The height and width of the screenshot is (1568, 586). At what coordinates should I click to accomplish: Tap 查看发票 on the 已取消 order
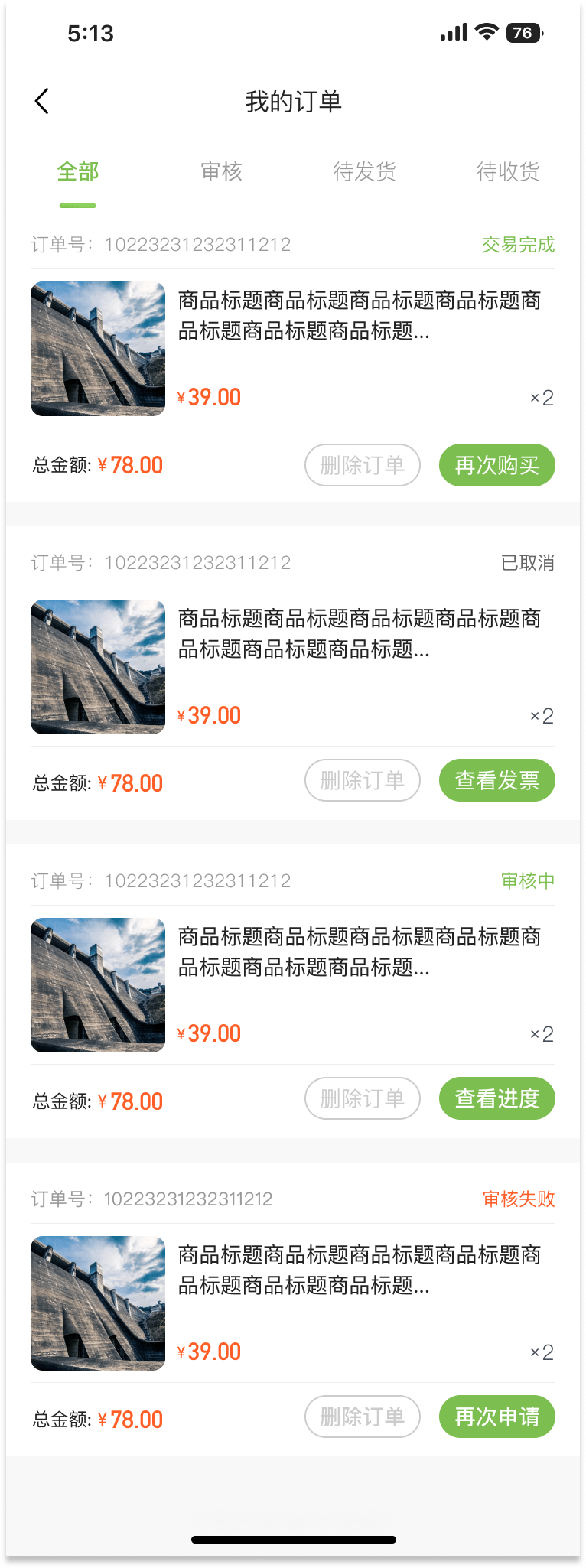(x=496, y=780)
